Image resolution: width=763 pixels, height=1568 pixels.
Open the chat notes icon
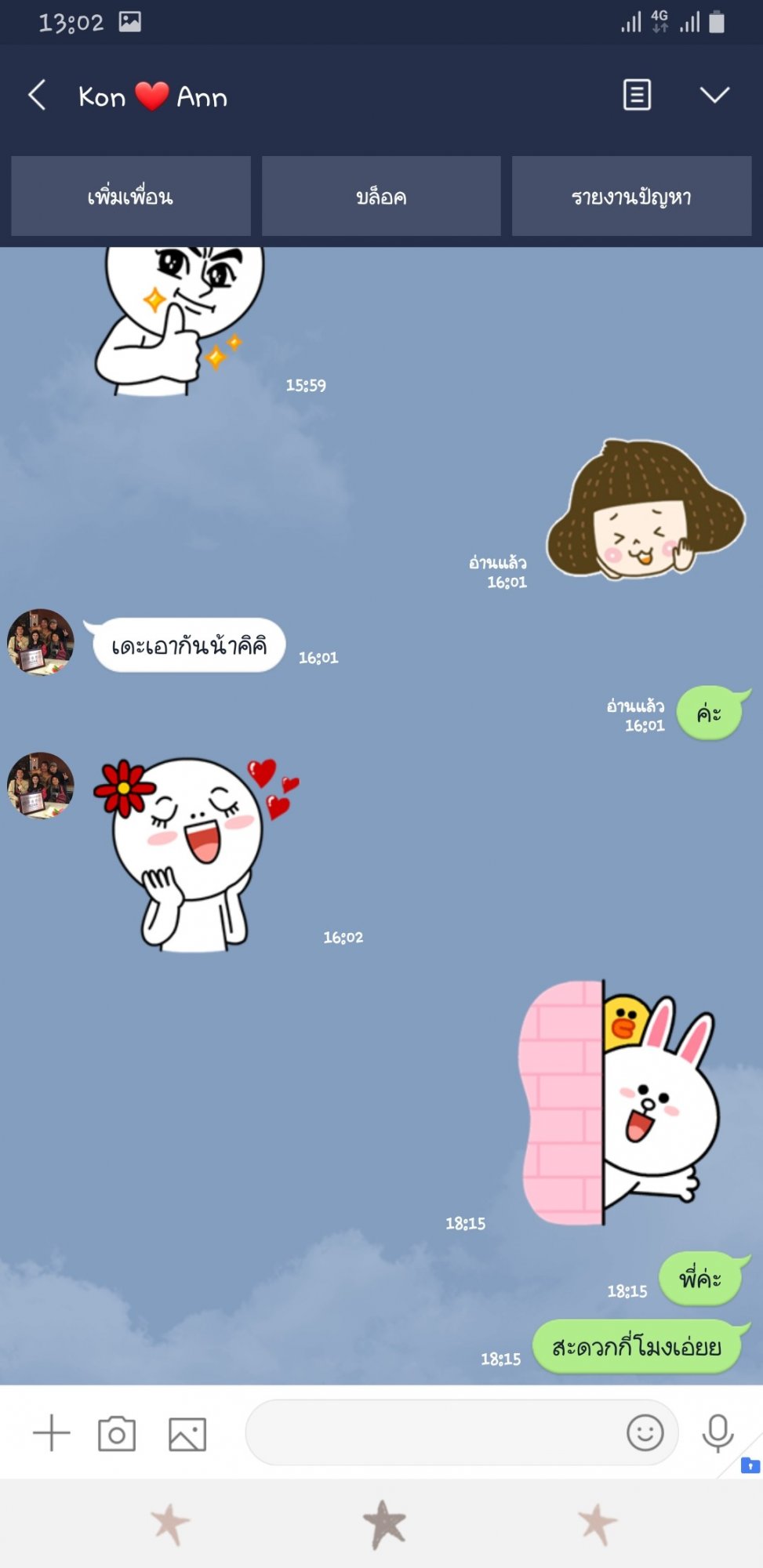coord(637,95)
